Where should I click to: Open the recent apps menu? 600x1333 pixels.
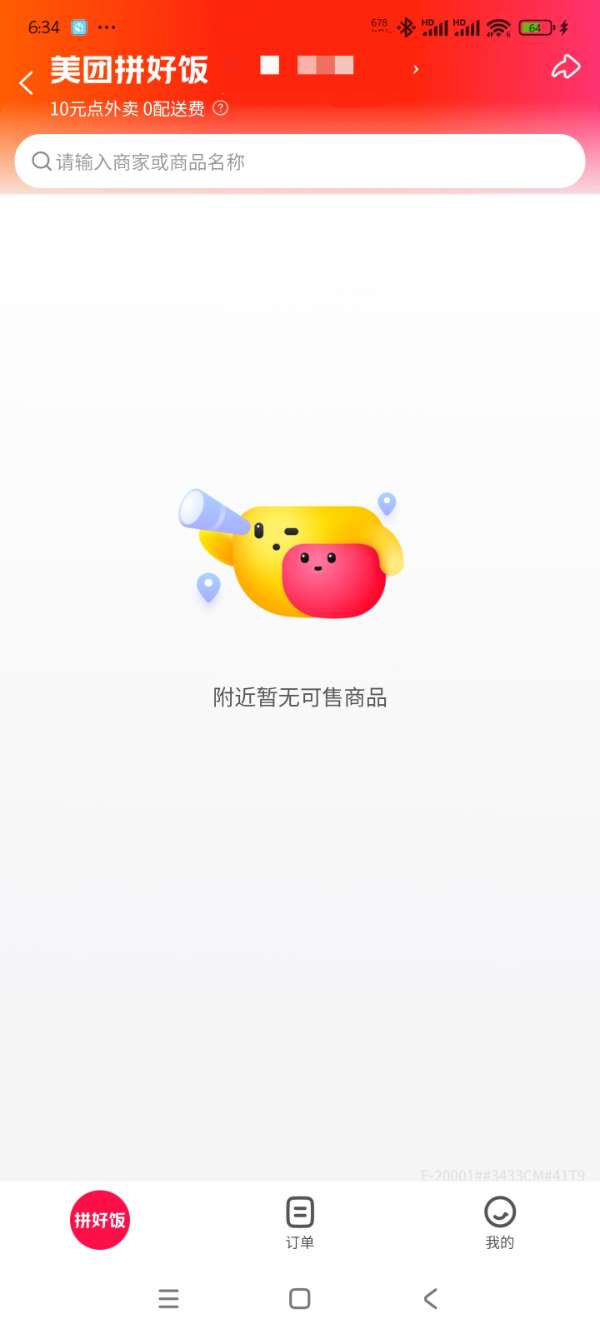tap(169, 1298)
